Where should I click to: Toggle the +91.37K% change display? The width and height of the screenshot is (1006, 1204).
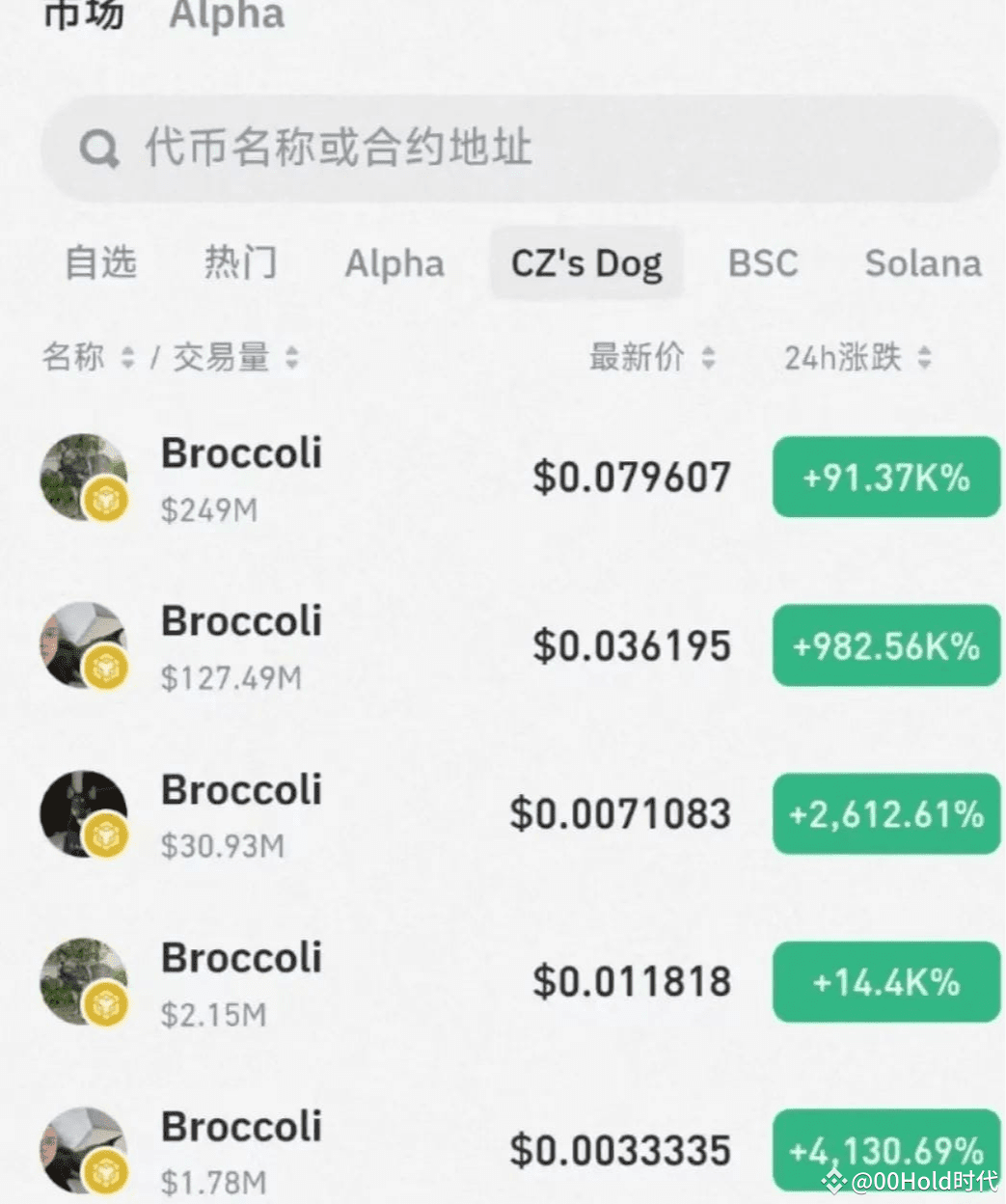(x=884, y=478)
